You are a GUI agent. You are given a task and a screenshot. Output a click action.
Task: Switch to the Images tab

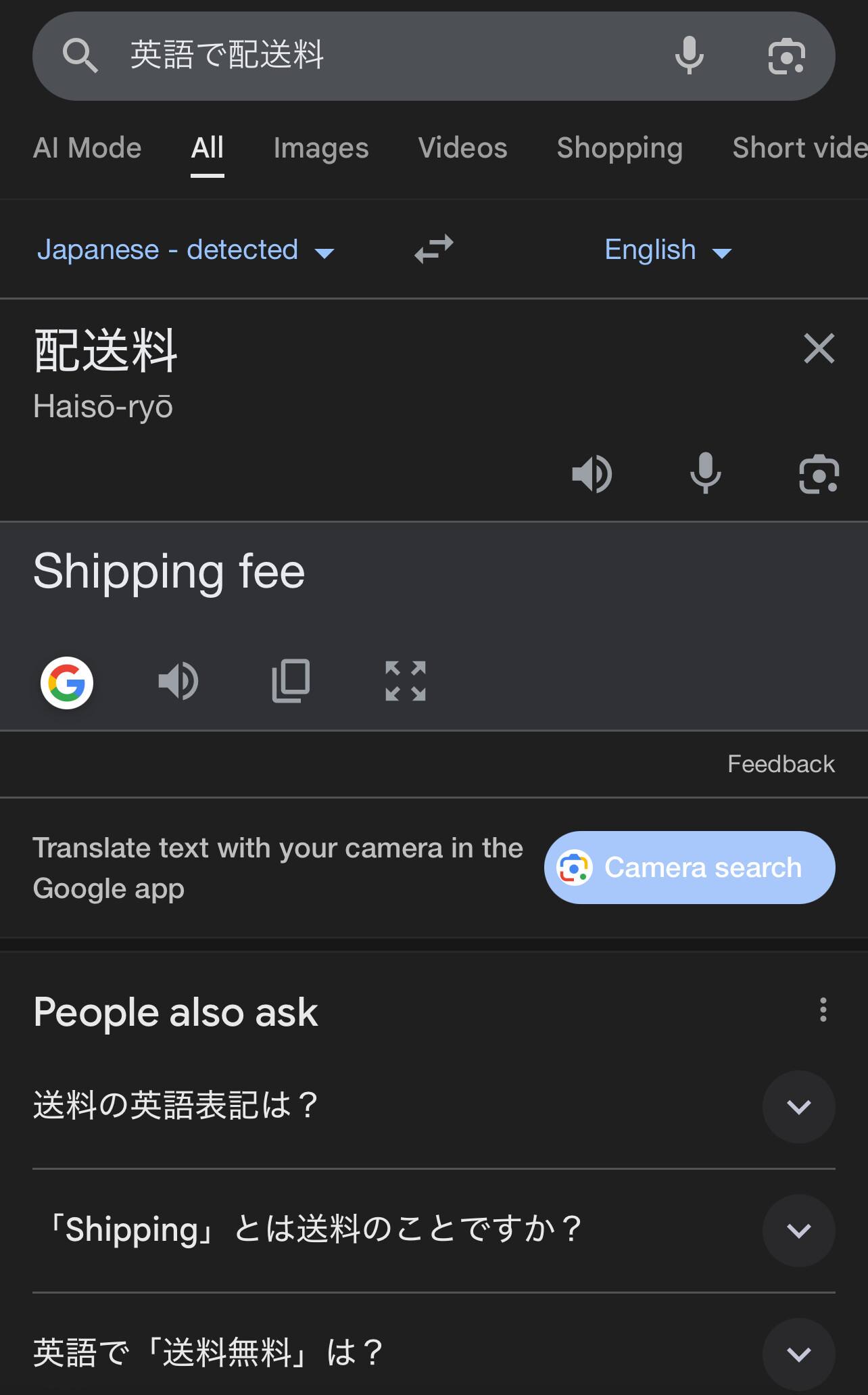(321, 148)
